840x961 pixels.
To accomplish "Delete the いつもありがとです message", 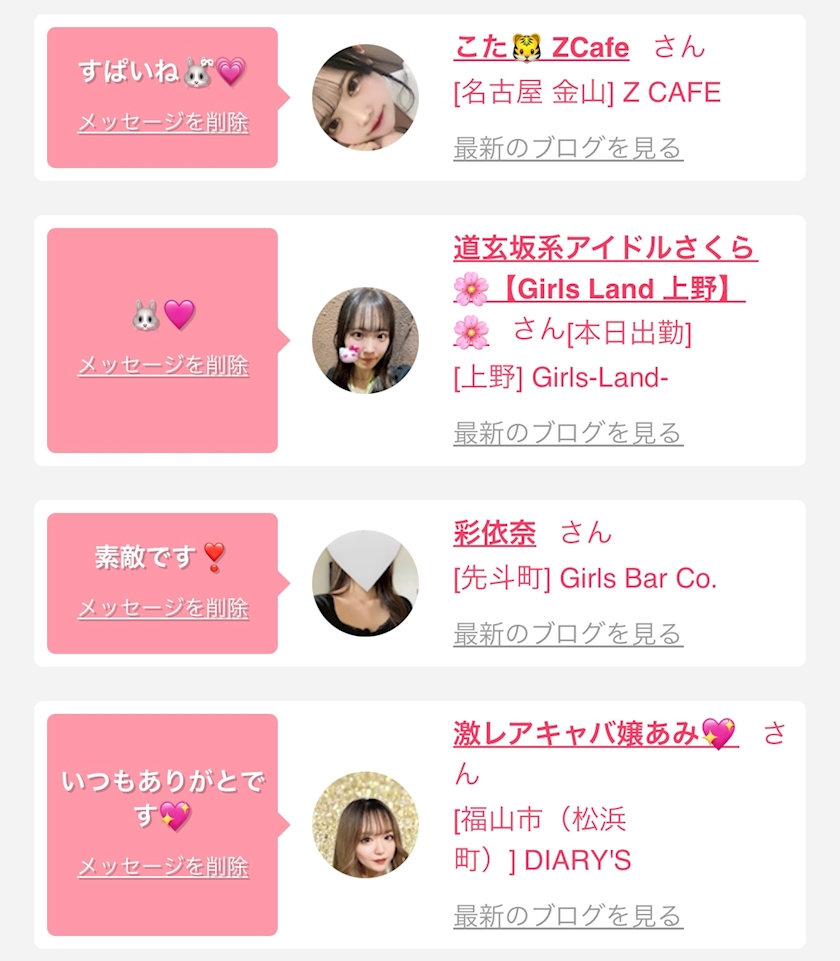I will (x=163, y=866).
